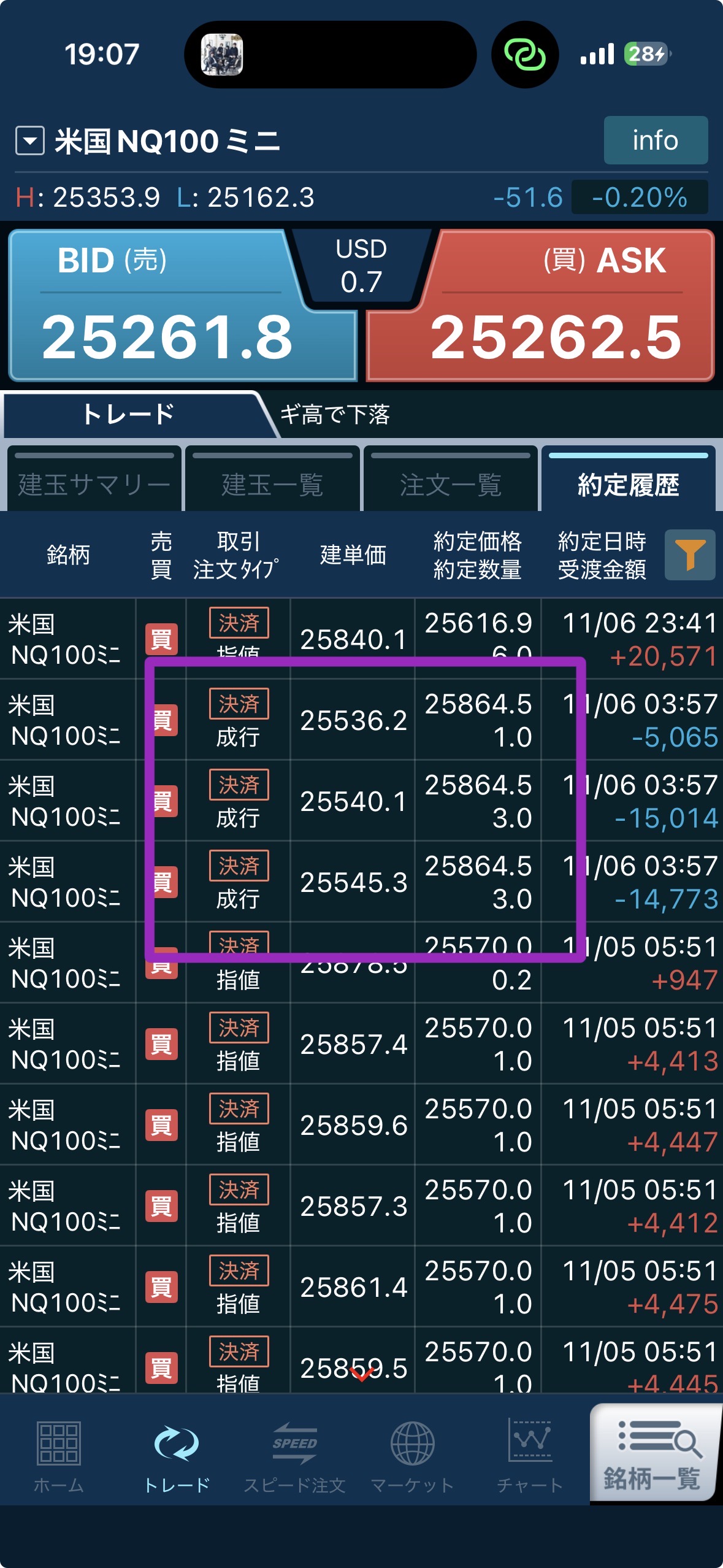
Task: Expand the list via the red chevron
Action: [x=361, y=1374]
